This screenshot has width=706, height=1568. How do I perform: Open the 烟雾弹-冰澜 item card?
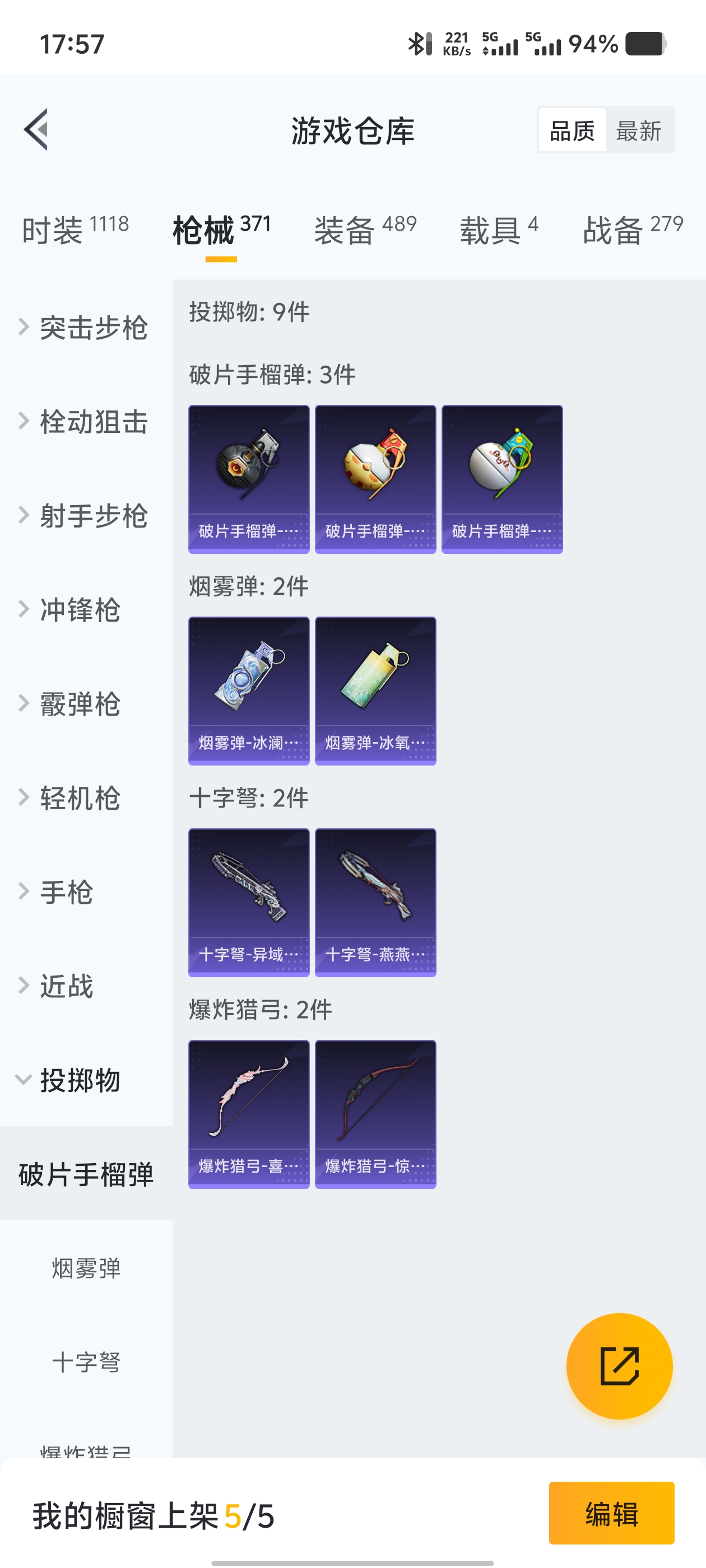[x=249, y=690]
